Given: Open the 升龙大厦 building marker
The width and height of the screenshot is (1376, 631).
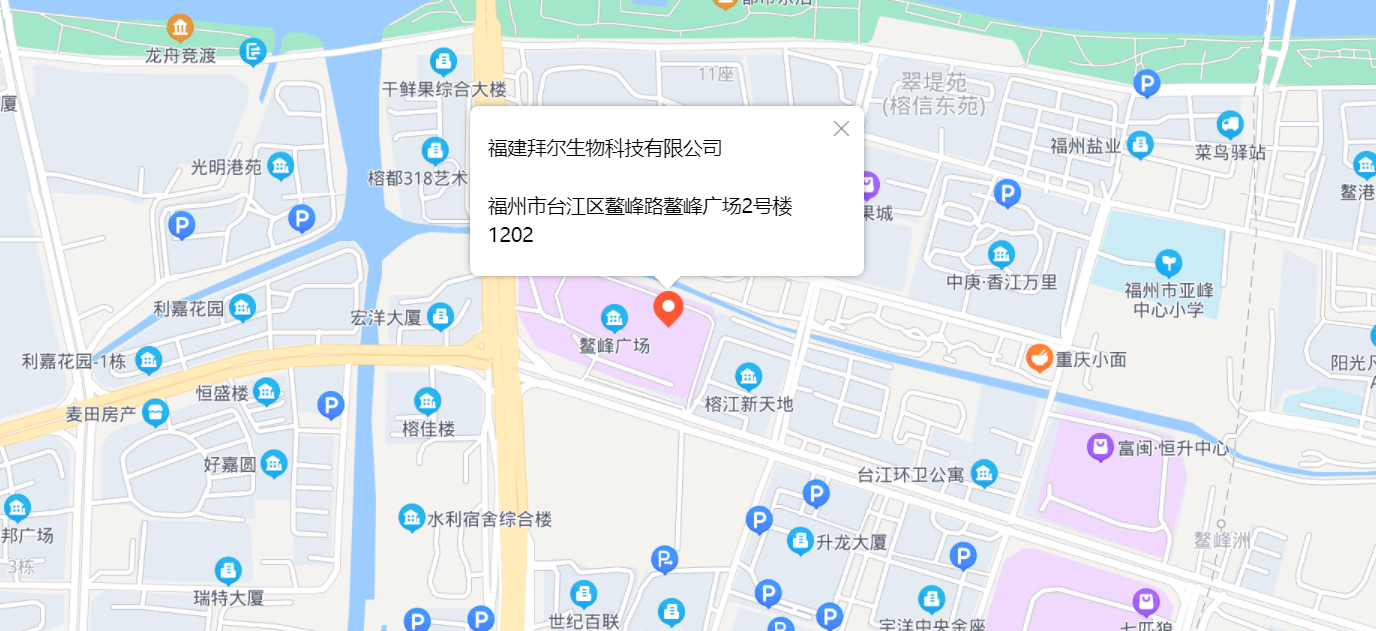Looking at the screenshot, I should tap(799, 541).
